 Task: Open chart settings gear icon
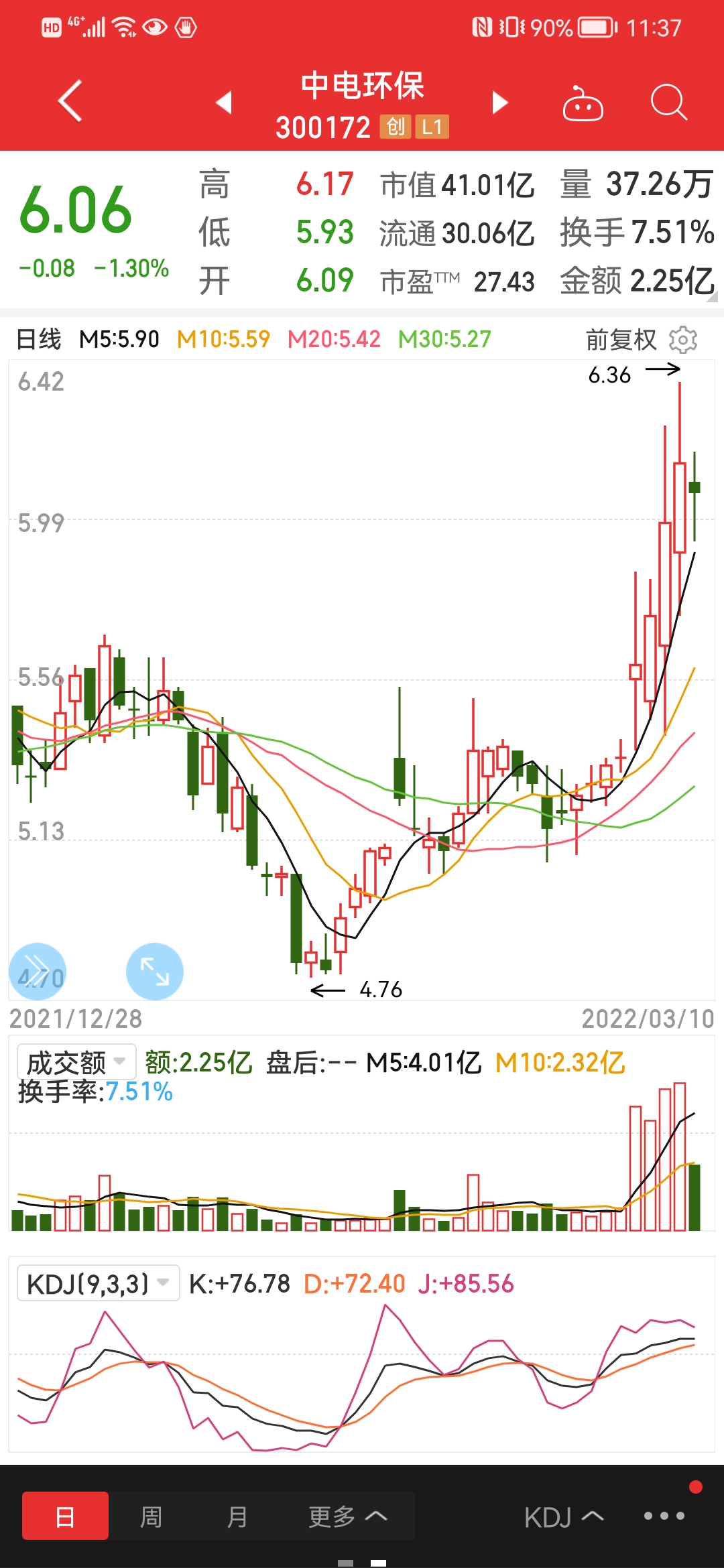[x=683, y=340]
